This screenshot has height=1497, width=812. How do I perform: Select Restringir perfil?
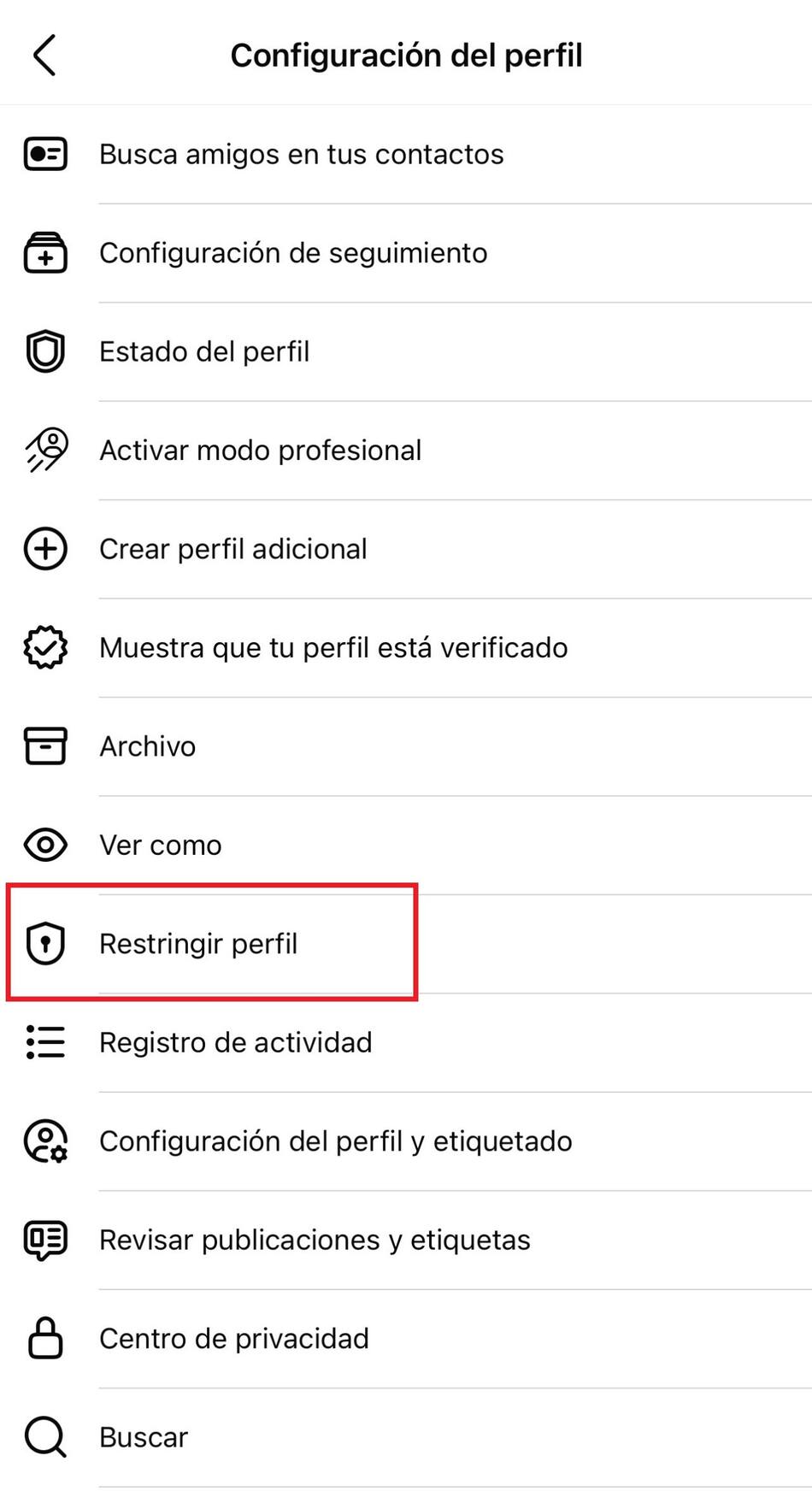(198, 944)
